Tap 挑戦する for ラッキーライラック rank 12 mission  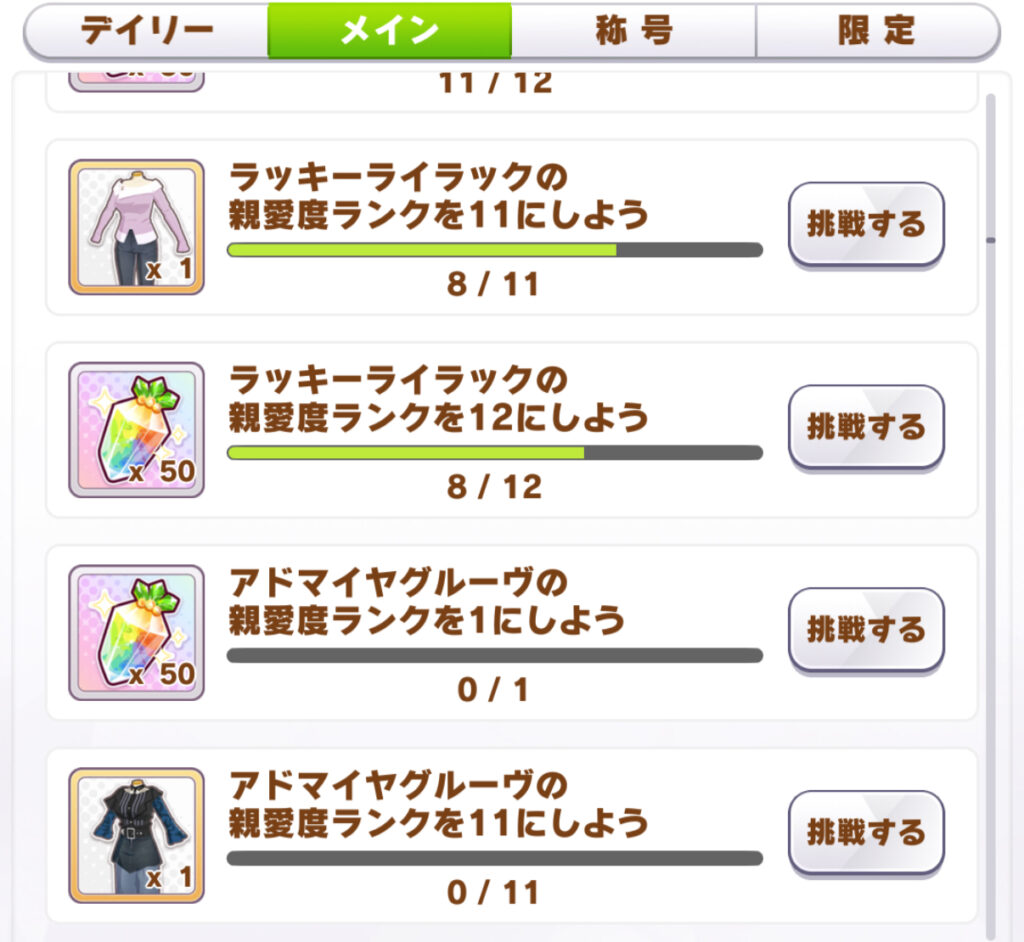(x=866, y=427)
